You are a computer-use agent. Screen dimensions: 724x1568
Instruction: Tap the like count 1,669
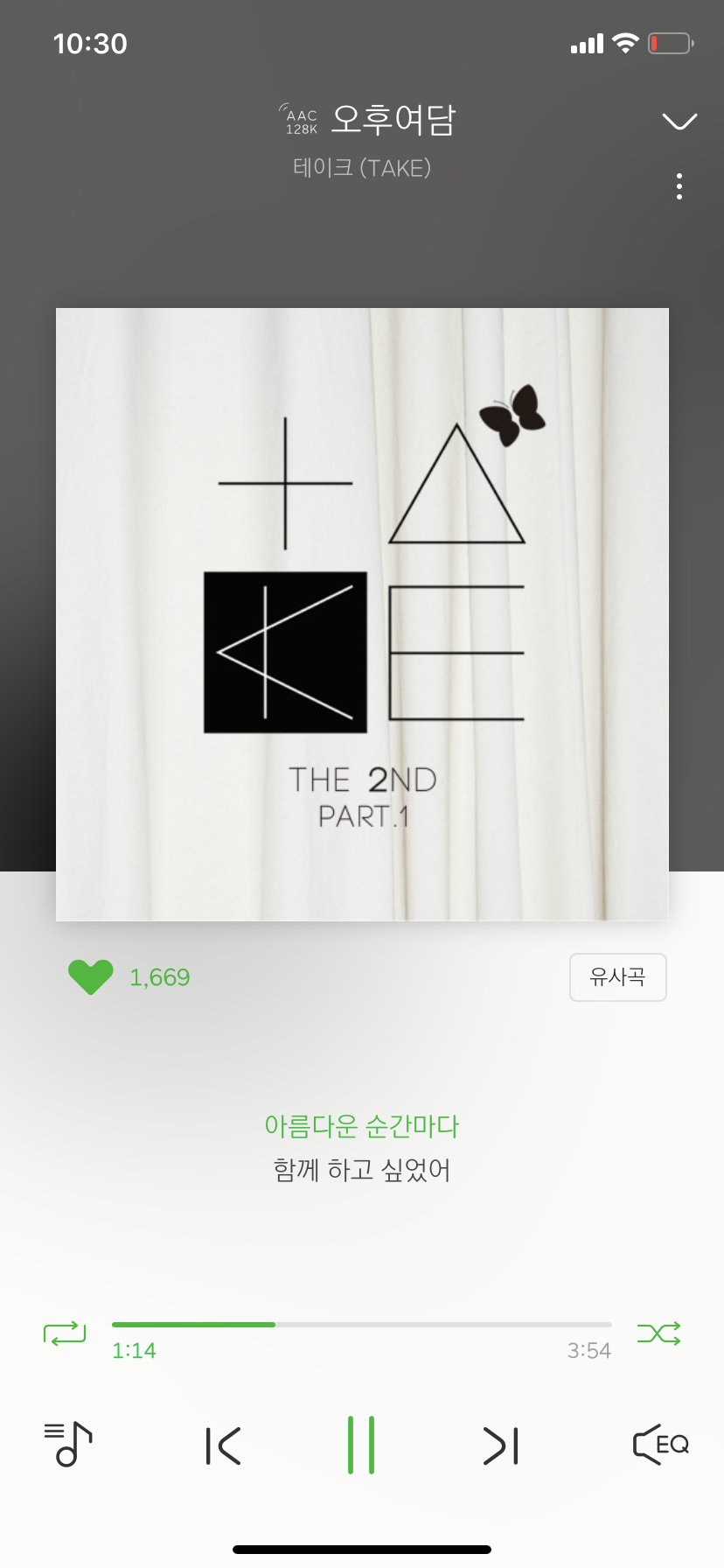160,977
